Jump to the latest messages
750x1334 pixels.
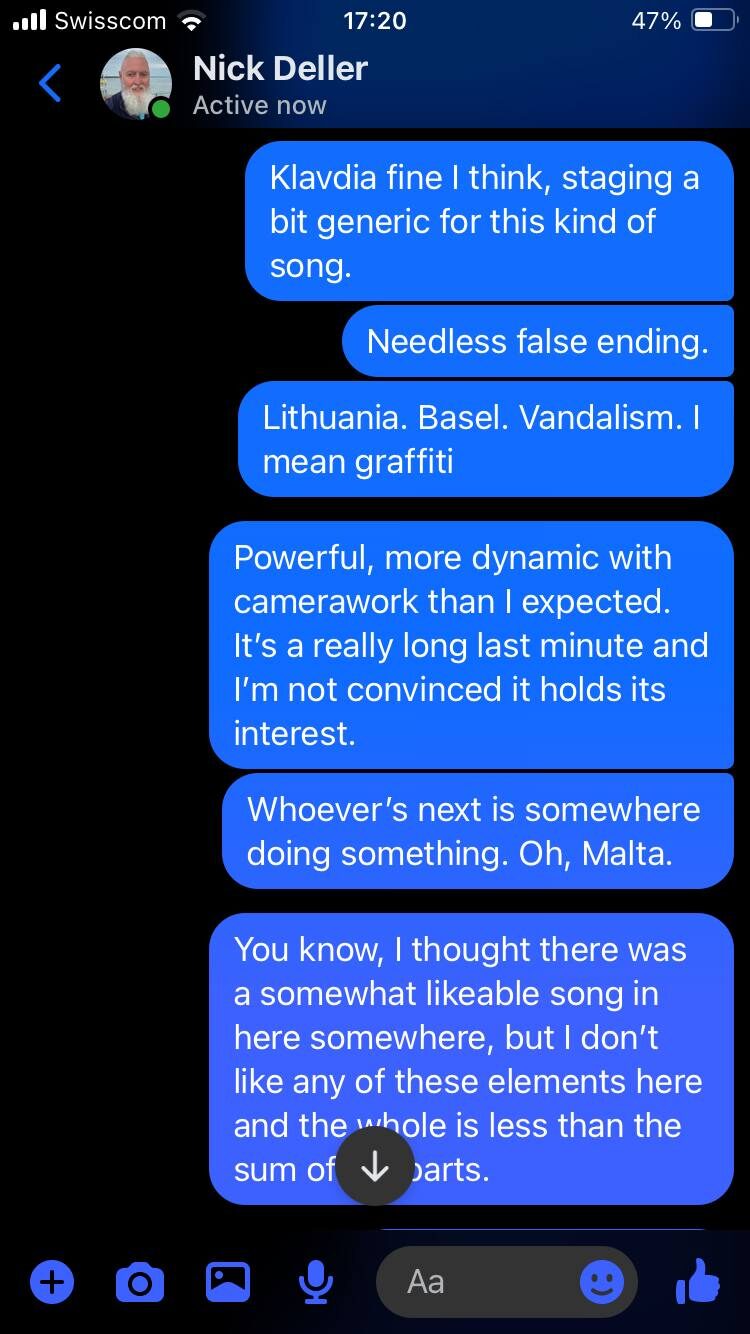point(374,1165)
